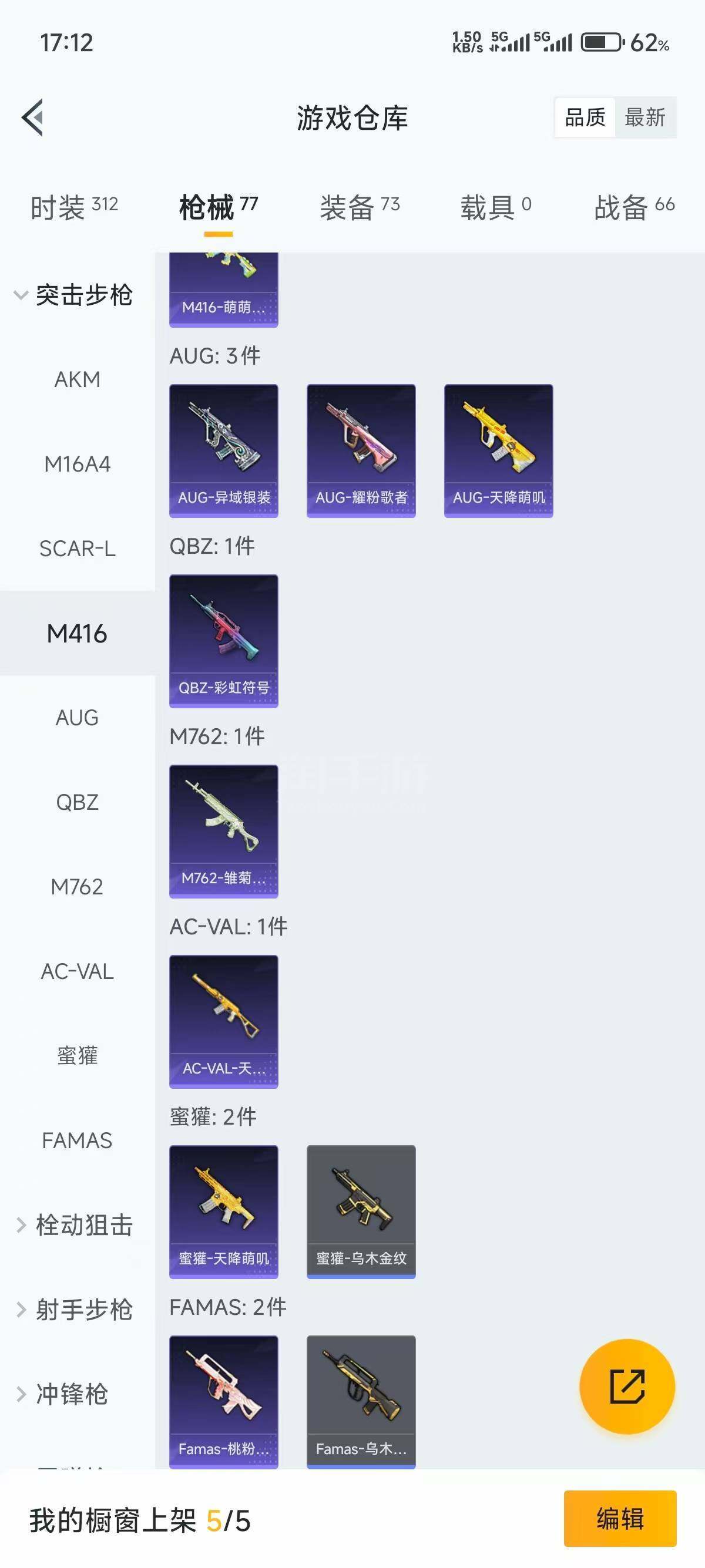
Task: Open the AUG-耀粉歌者 skin
Action: coord(361,451)
